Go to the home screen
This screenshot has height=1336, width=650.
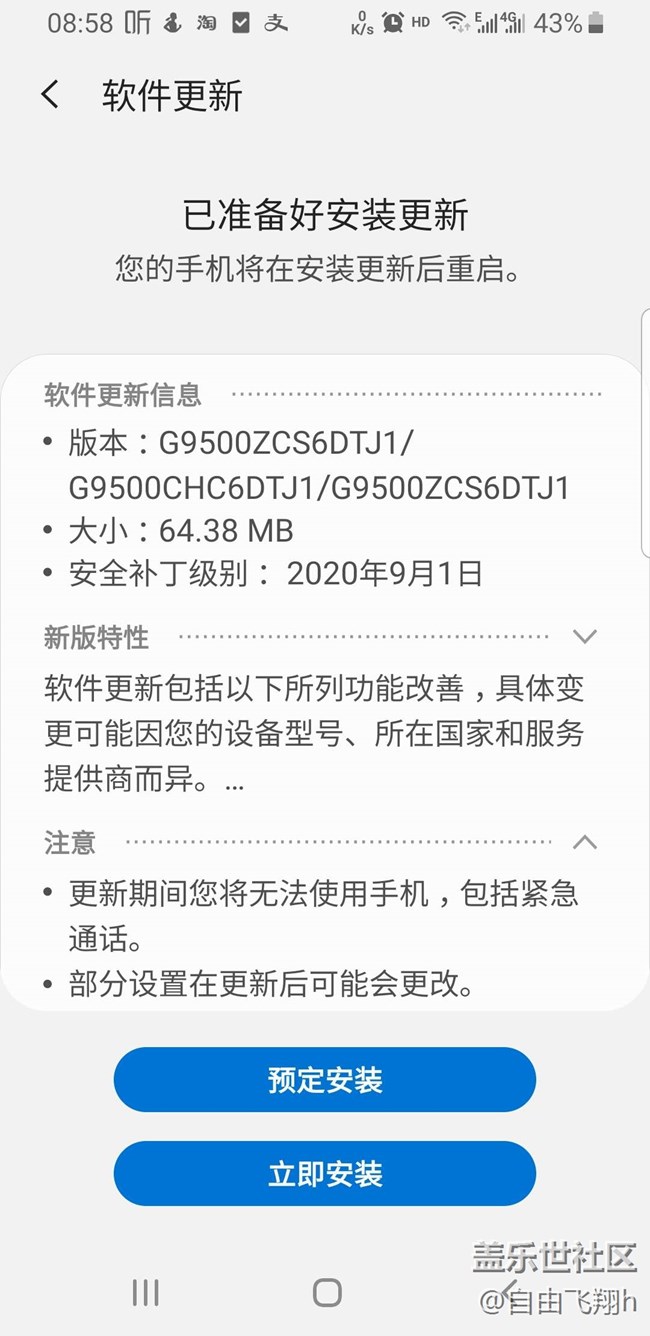(x=327, y=1292)
